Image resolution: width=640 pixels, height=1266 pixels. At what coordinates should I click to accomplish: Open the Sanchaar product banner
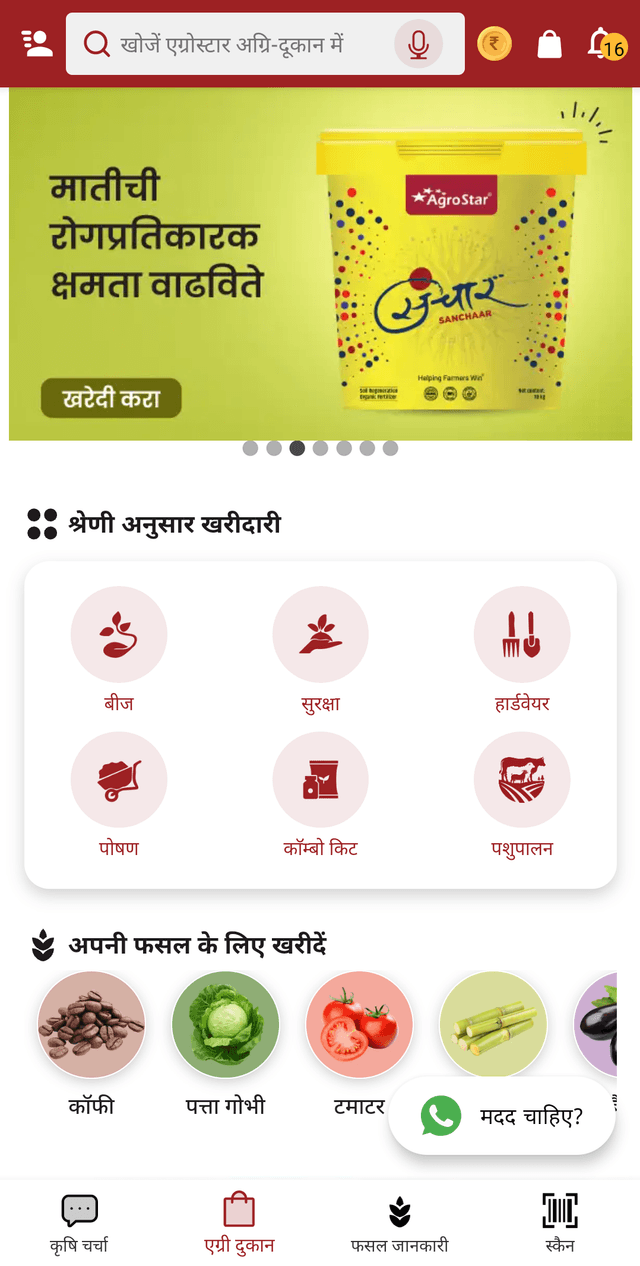(320, 264)
